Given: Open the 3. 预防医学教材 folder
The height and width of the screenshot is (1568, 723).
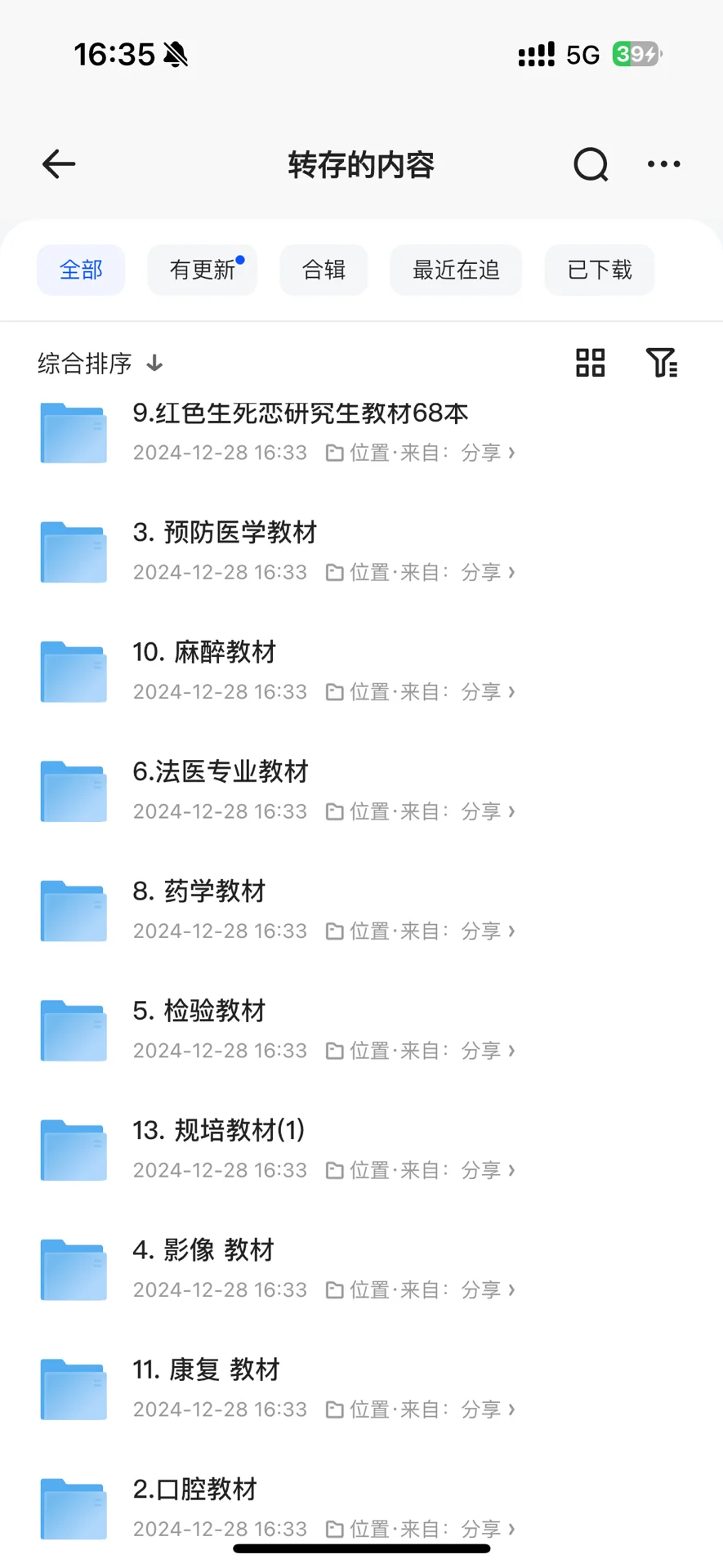Looking at the screenshot, I should (225, 534).
